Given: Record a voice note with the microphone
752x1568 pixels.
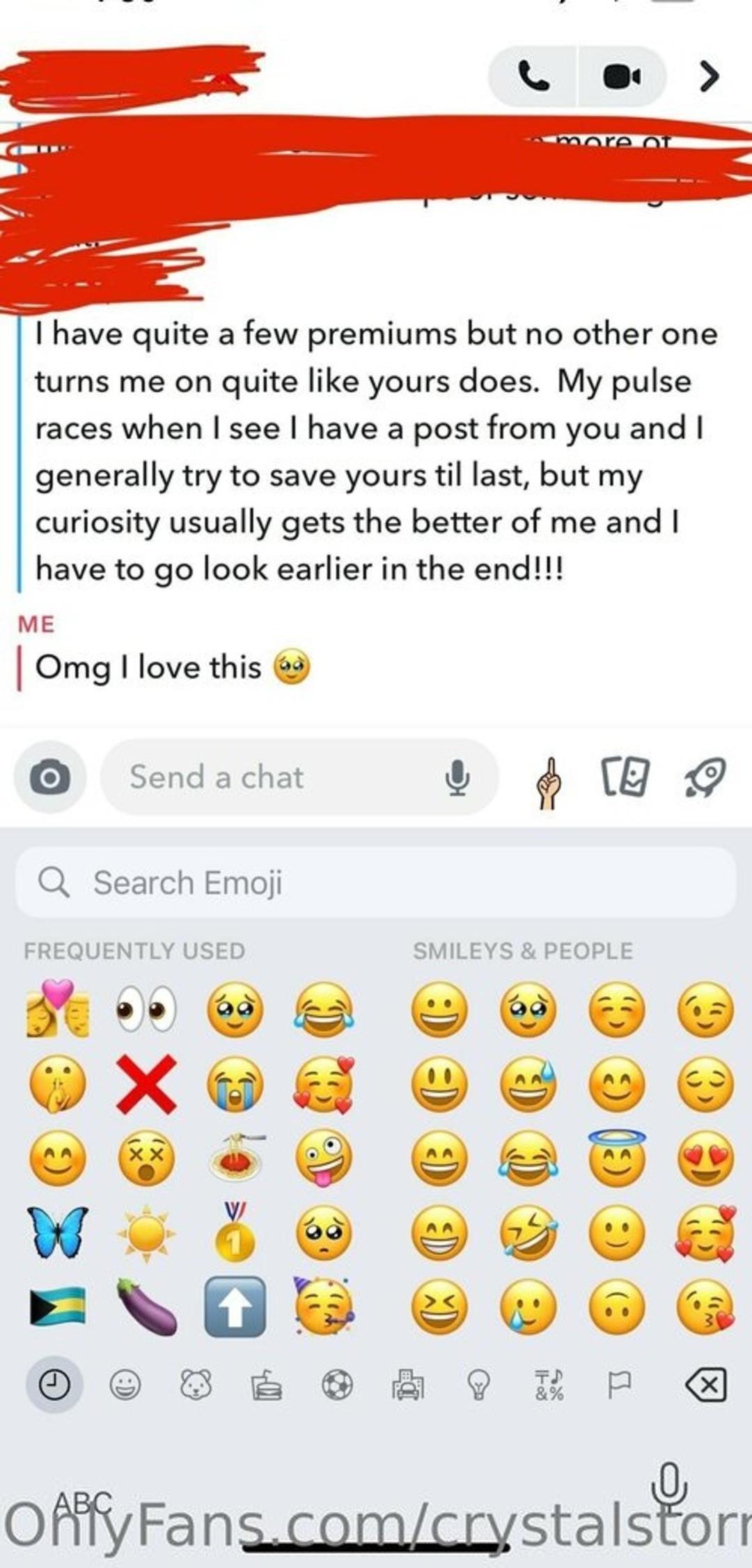Looking at the screenshot, I should point(457,777).
